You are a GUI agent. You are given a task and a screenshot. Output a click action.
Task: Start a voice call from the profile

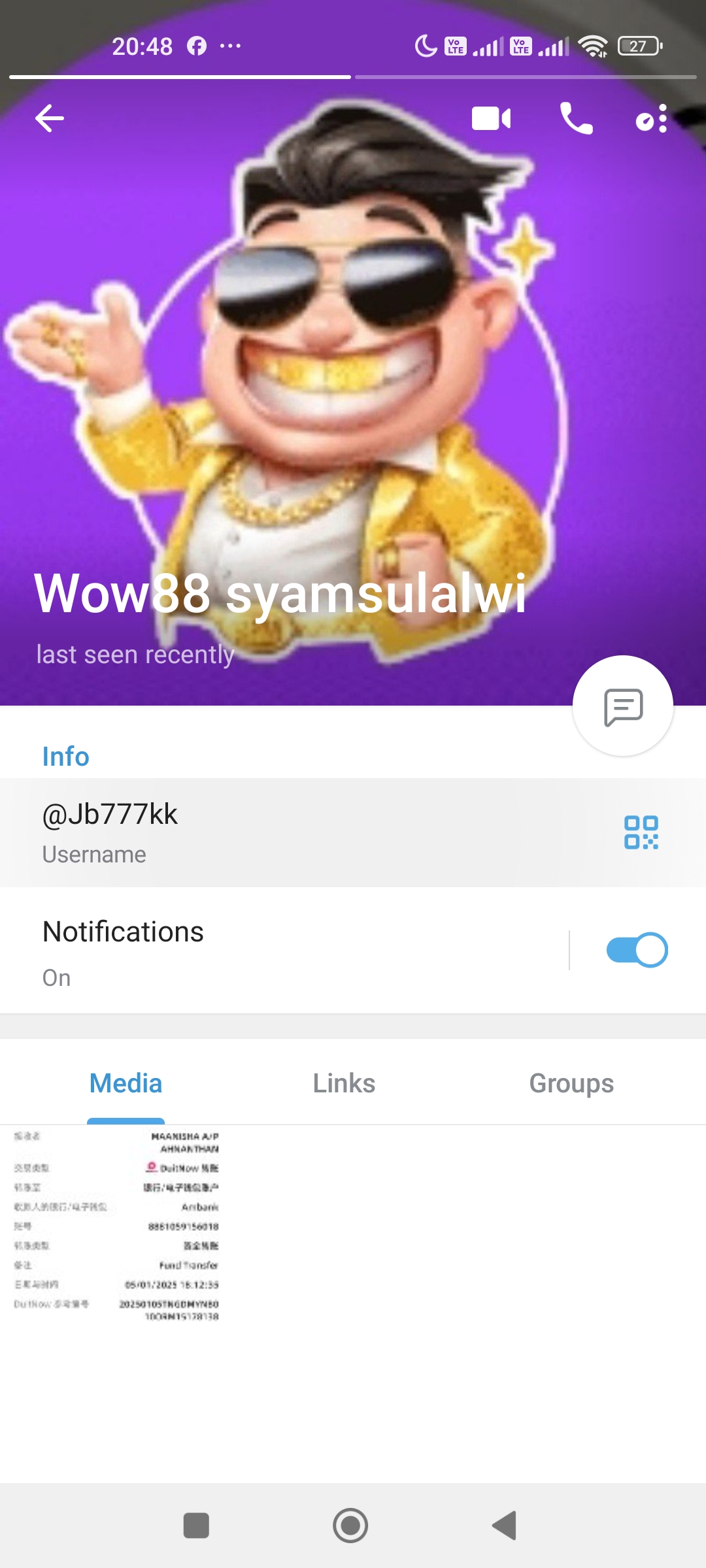click(578, 118)
